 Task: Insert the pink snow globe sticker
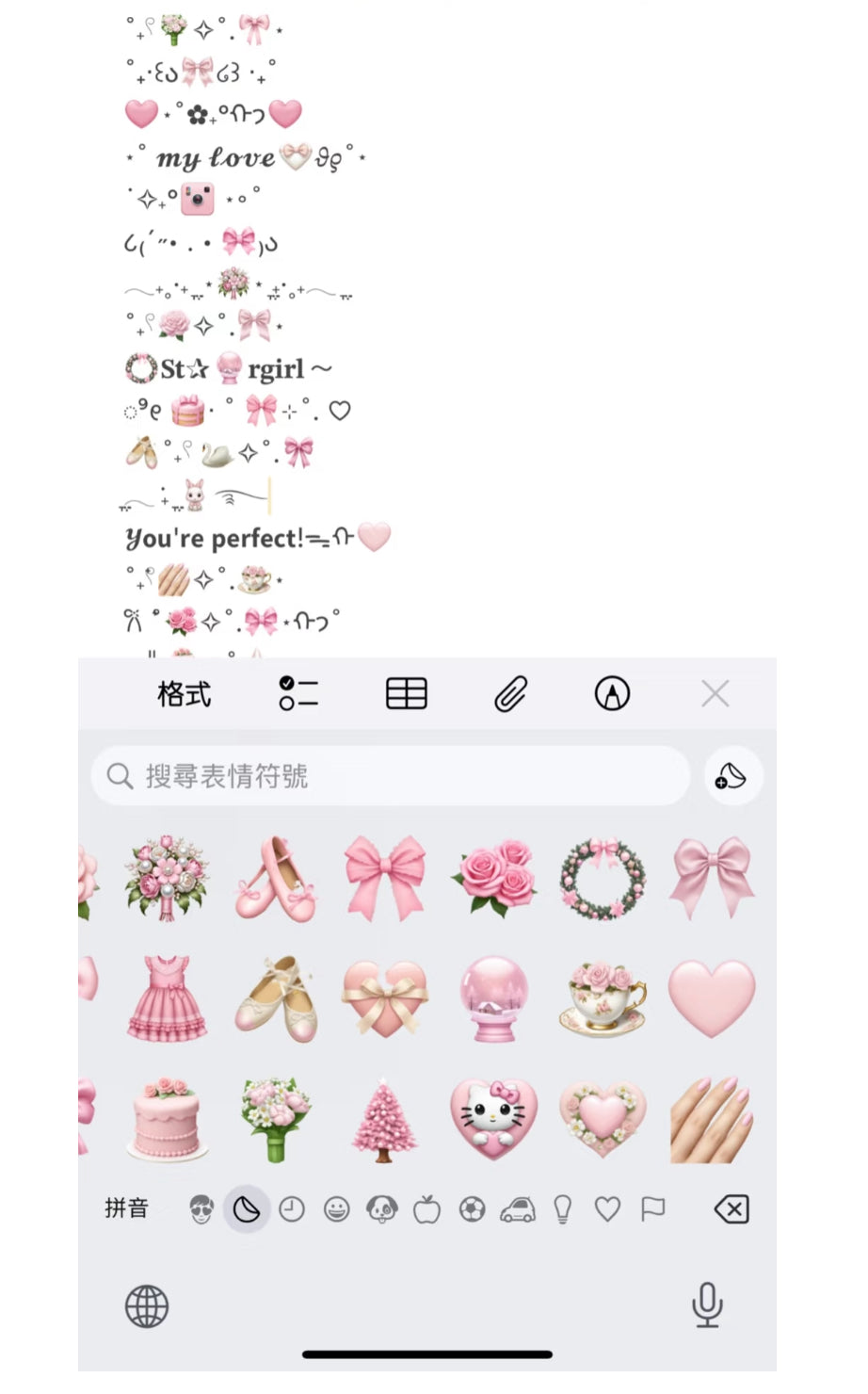pyautogui.click(x=494, y=998)
